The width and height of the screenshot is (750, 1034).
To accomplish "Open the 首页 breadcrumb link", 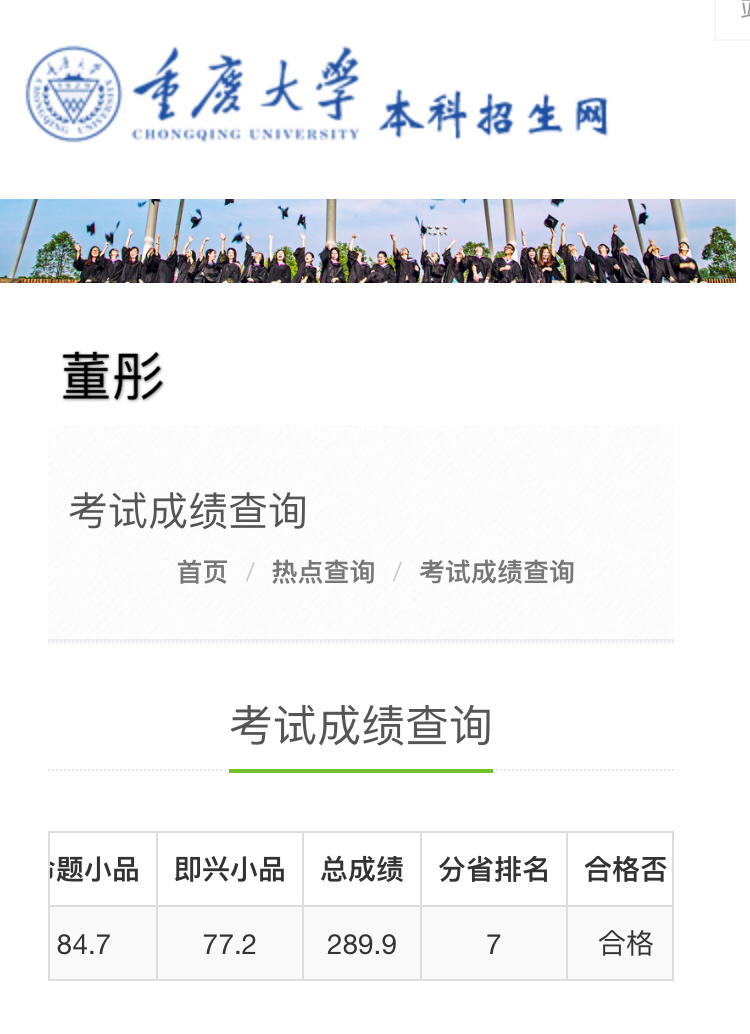I will coord(202,572).
